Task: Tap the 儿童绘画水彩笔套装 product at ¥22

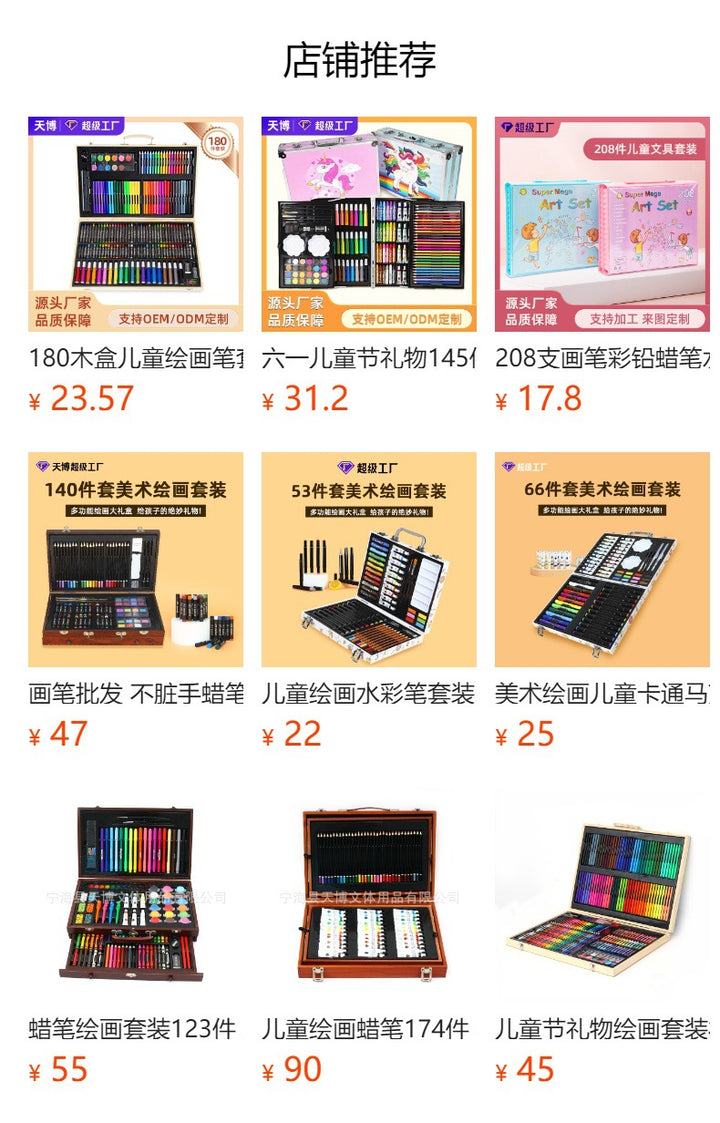Action: point(369,560)
